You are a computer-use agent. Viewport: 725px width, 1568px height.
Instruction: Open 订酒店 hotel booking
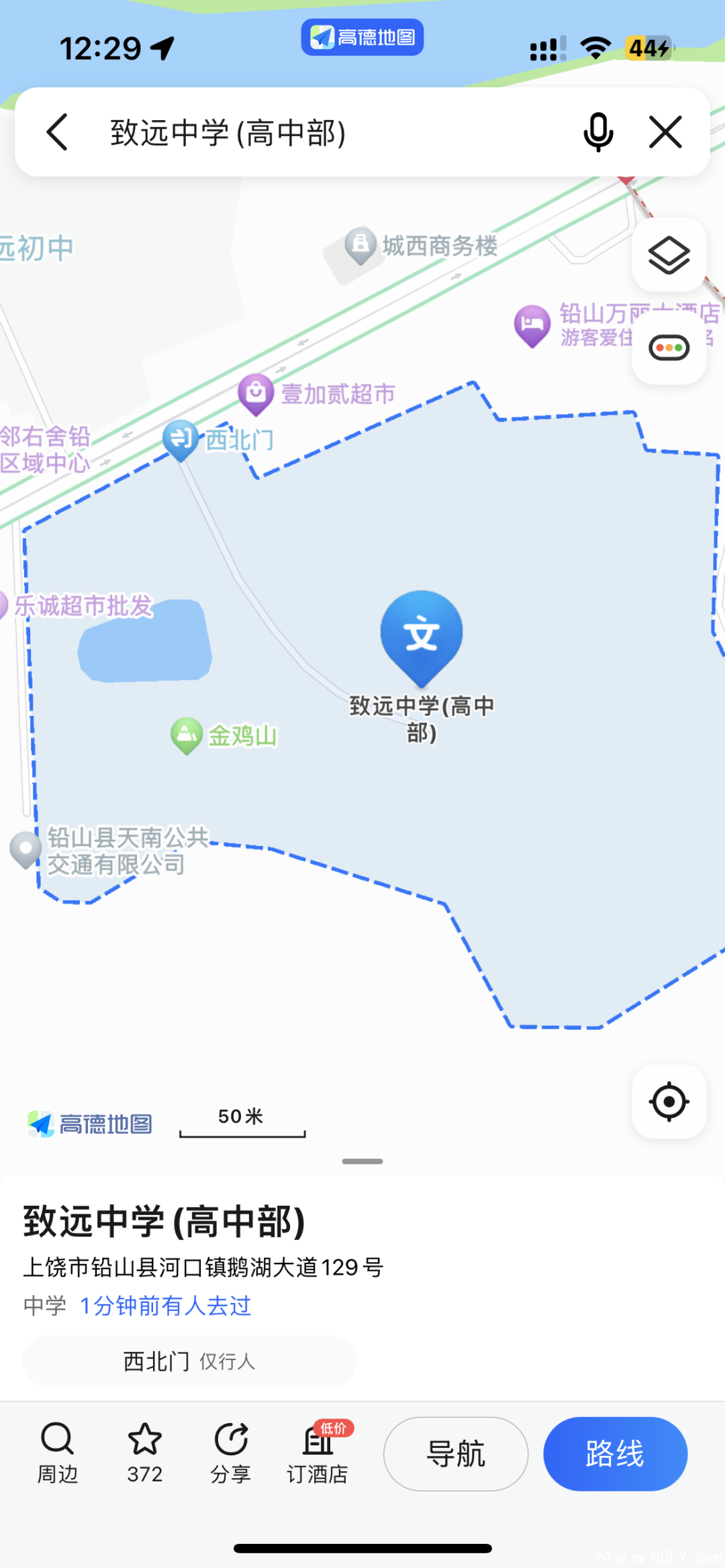click(x=318, y=1453)
